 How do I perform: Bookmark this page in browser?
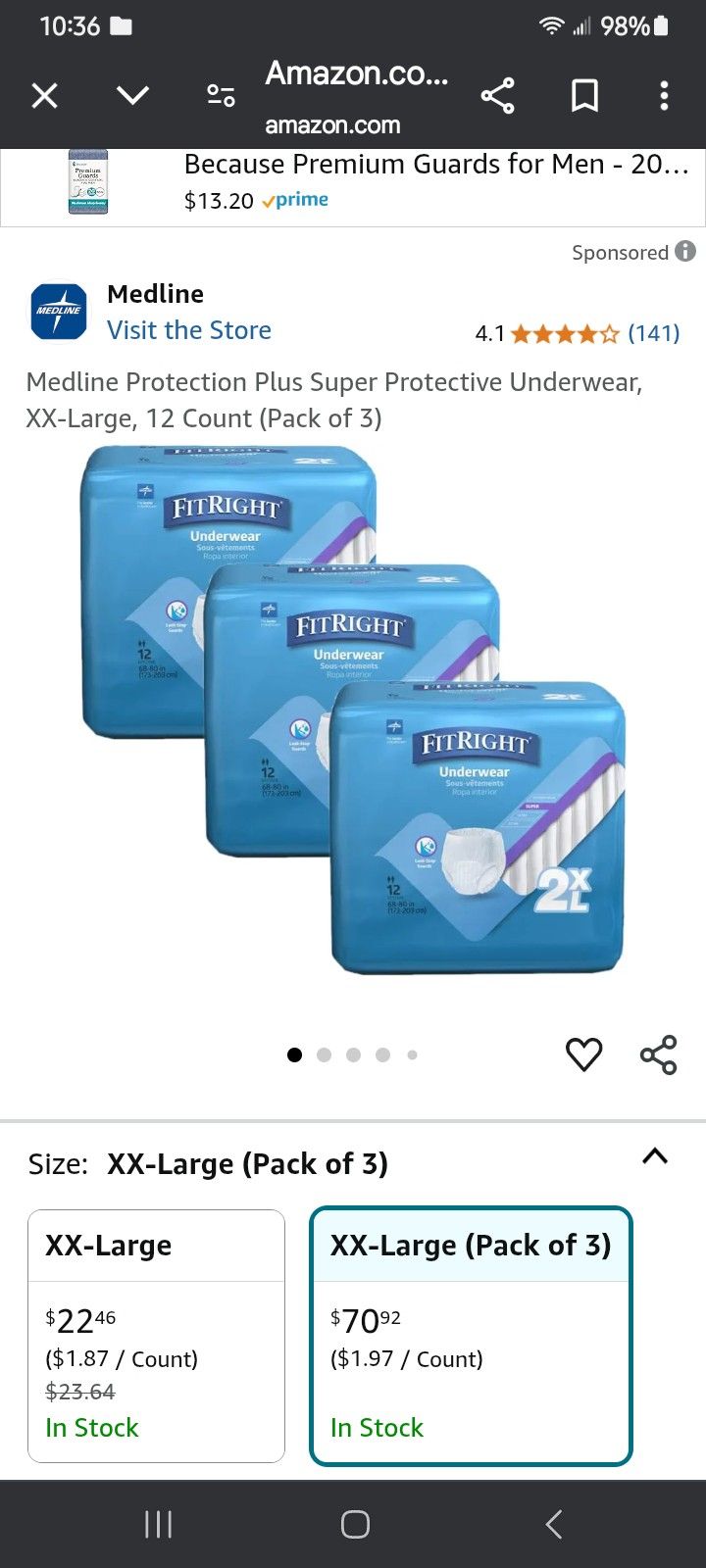pos(584,96)
